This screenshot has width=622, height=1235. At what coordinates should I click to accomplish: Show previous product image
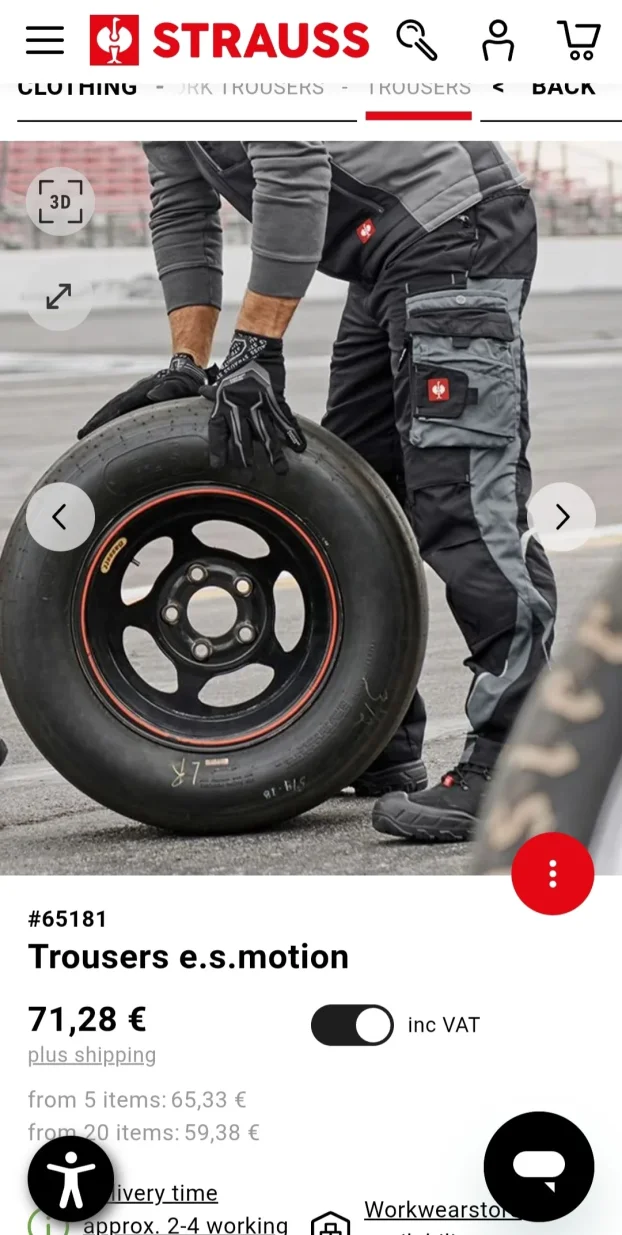coord(60,516)
